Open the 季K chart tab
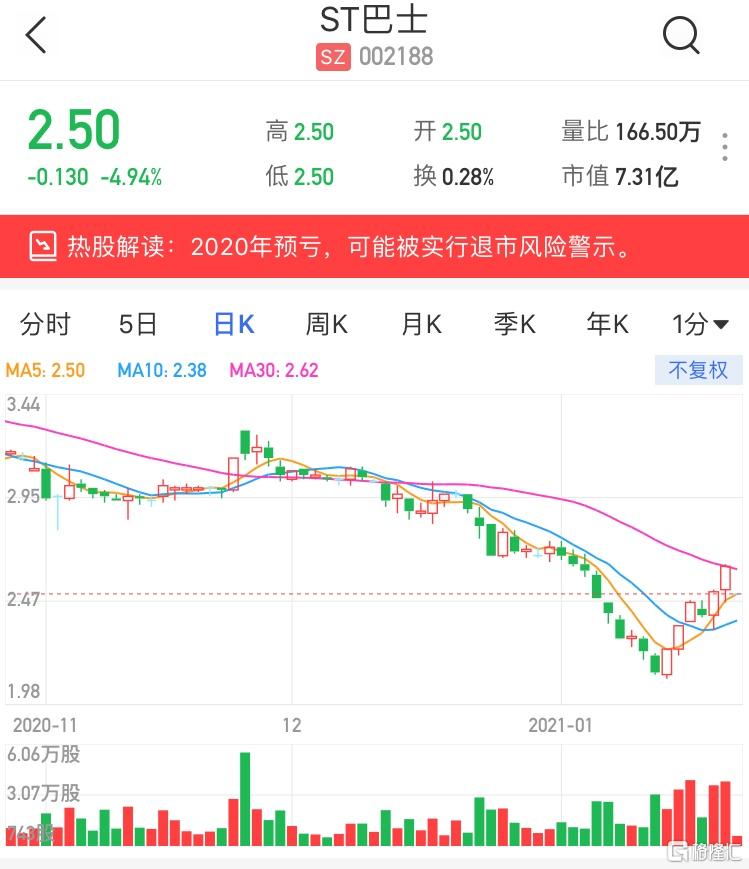749x869 pixels. [513, 324]
